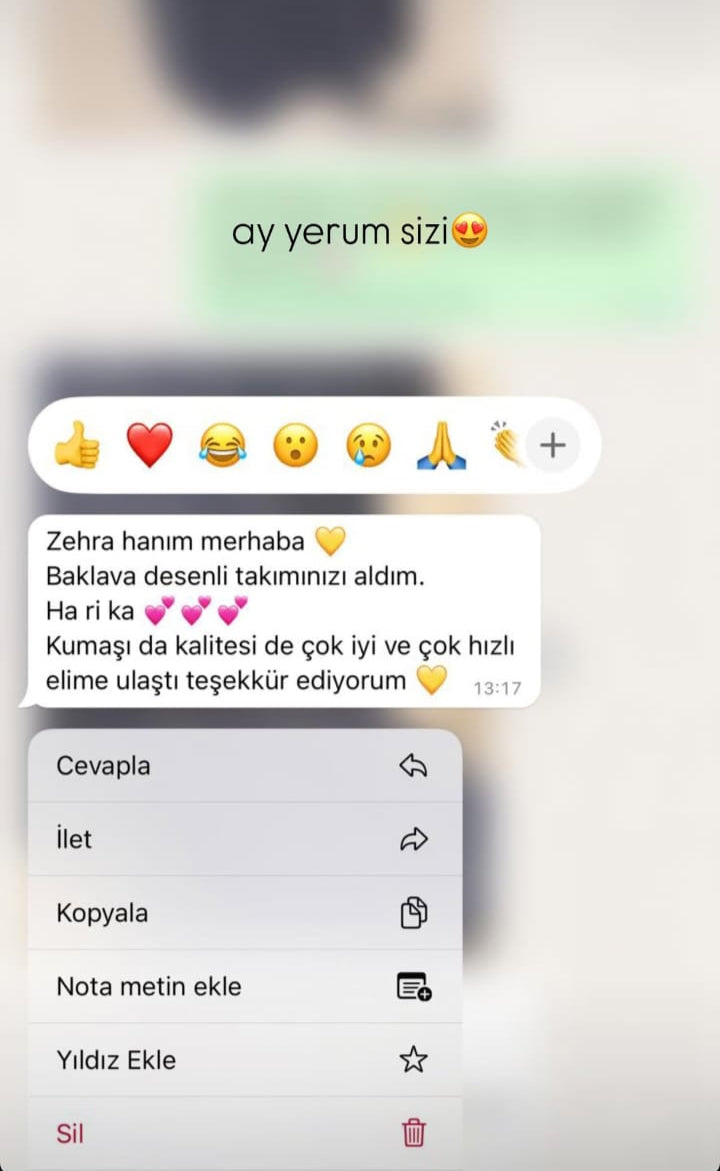
Task: React with the thumbs up emoji
Action: [77, 445]
